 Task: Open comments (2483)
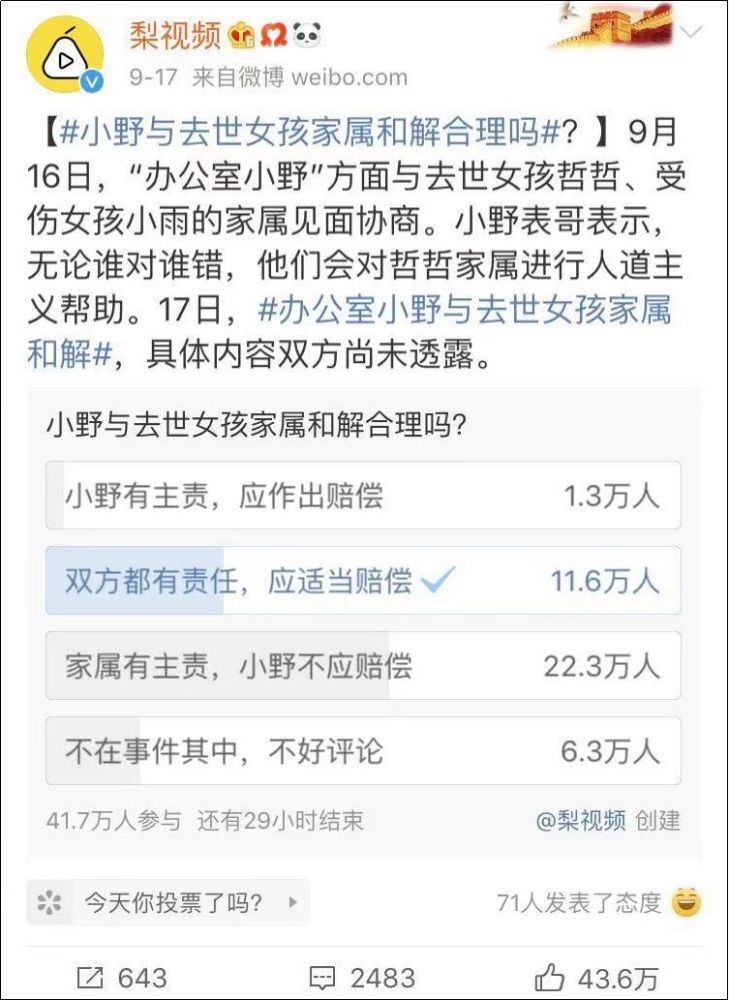(x=361, y=977)
